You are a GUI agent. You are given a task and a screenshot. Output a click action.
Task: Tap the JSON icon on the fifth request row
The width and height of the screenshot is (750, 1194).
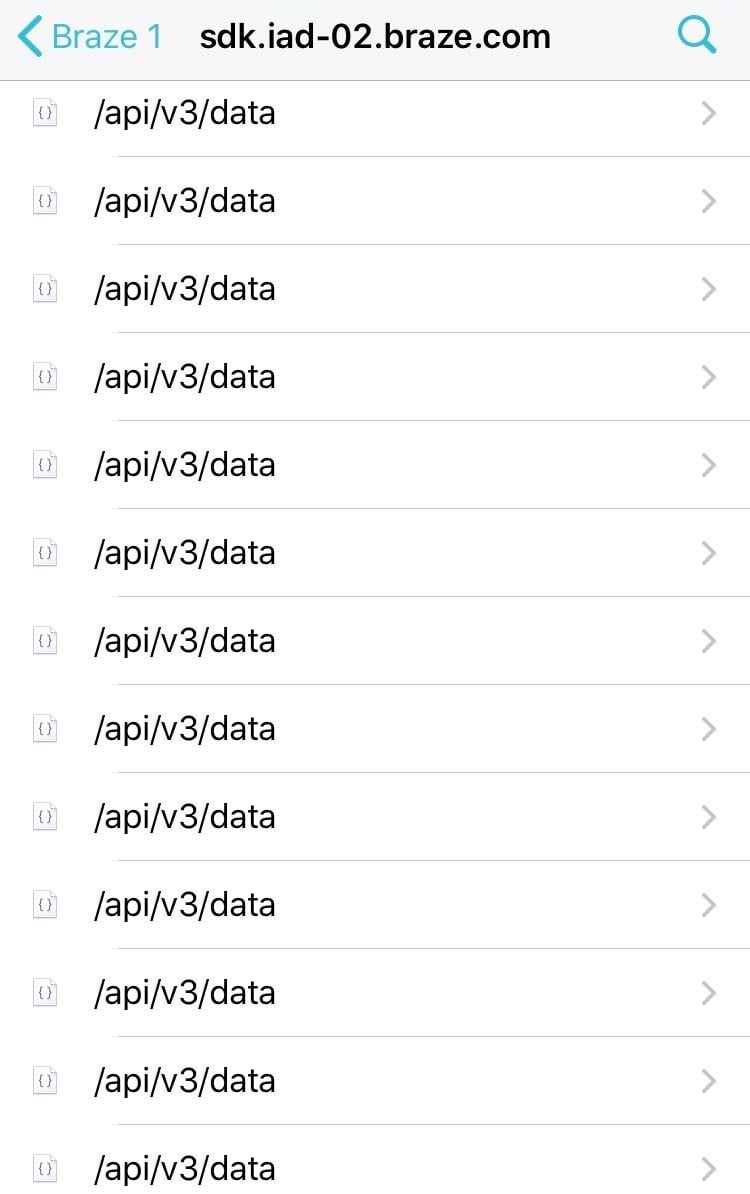pyautogui.click(x=44, y=465)
